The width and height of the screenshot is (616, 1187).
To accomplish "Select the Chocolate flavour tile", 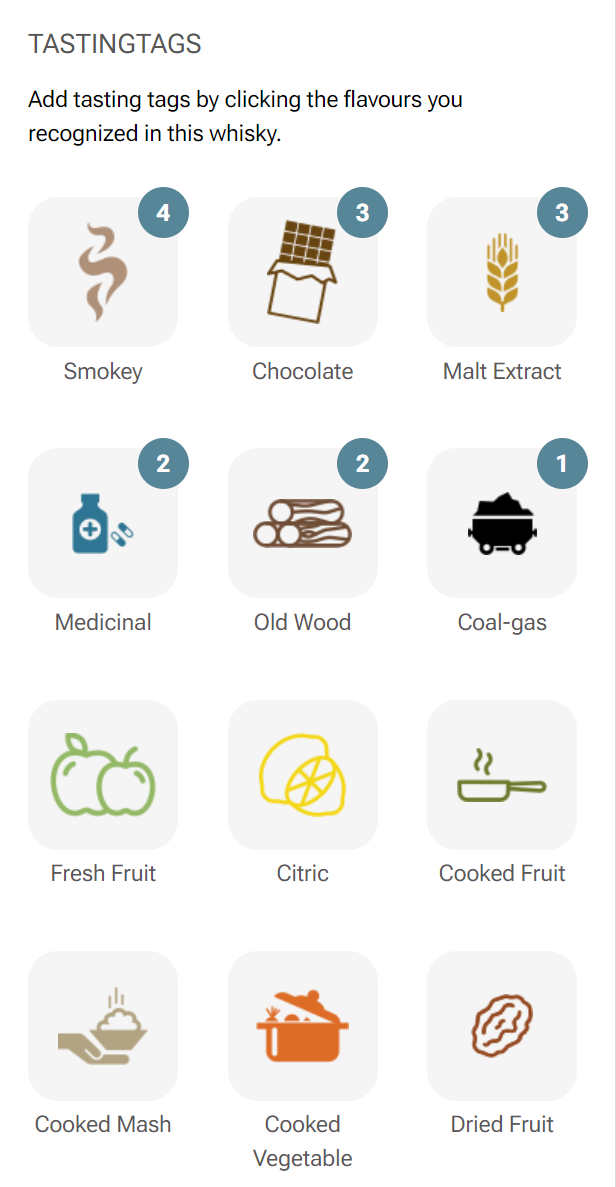I will [302, 273].
